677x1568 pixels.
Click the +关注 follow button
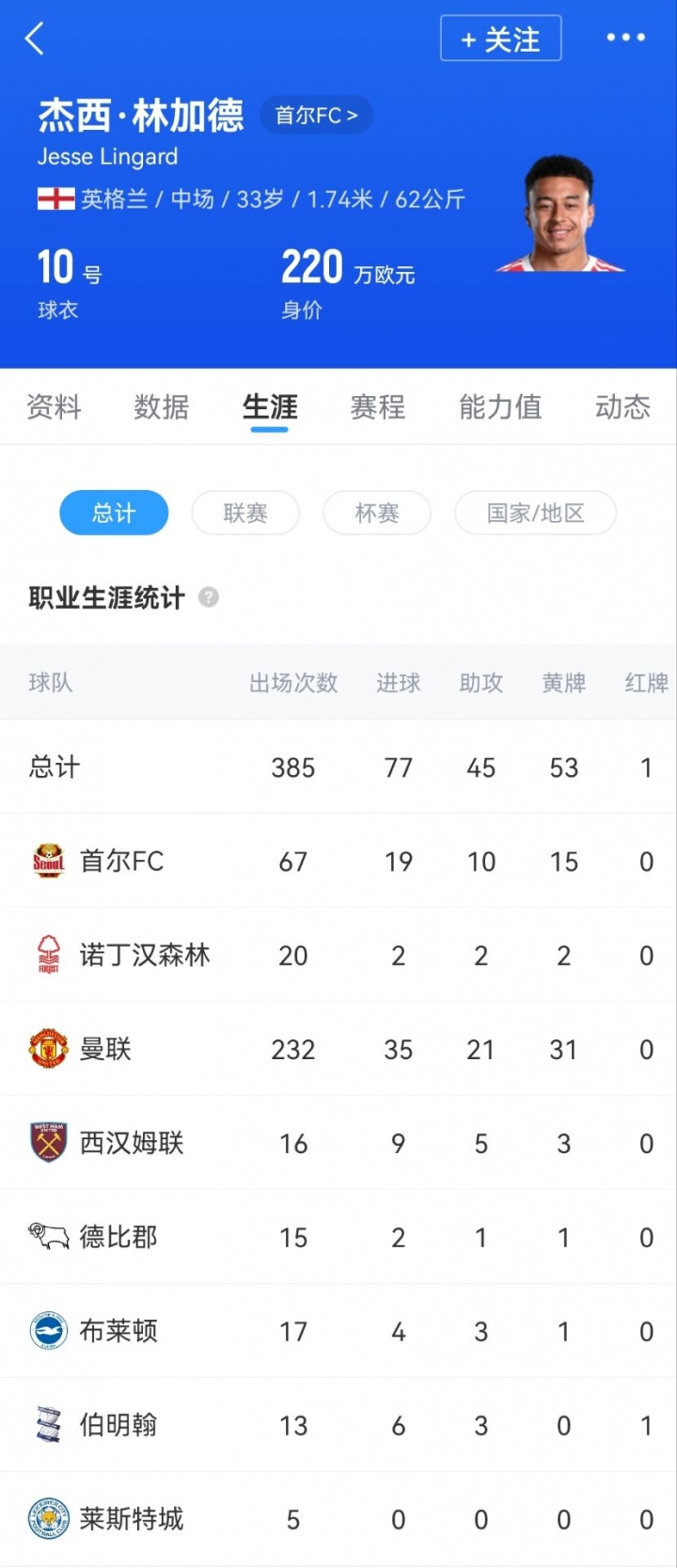501,39
